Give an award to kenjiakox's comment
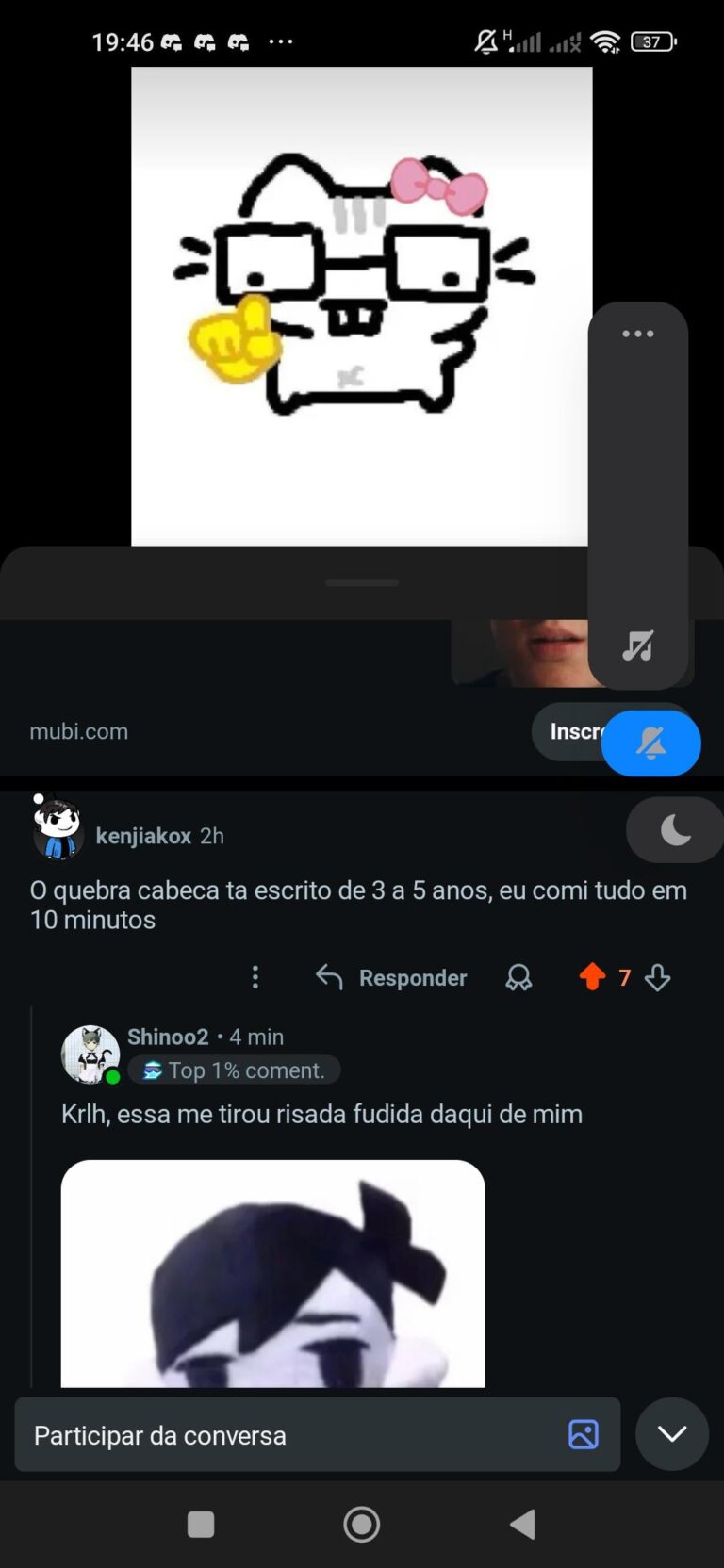The image size is (724, 1568). click(518, 977)
